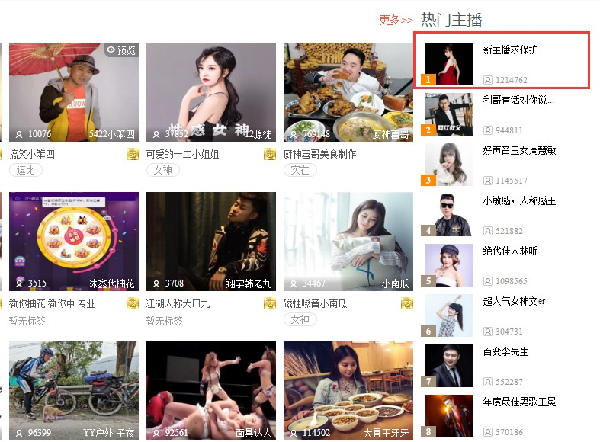600x442 pixels.
Task: Open the outdoor bicycle stream with 94599 viewers
Action: 72,390
